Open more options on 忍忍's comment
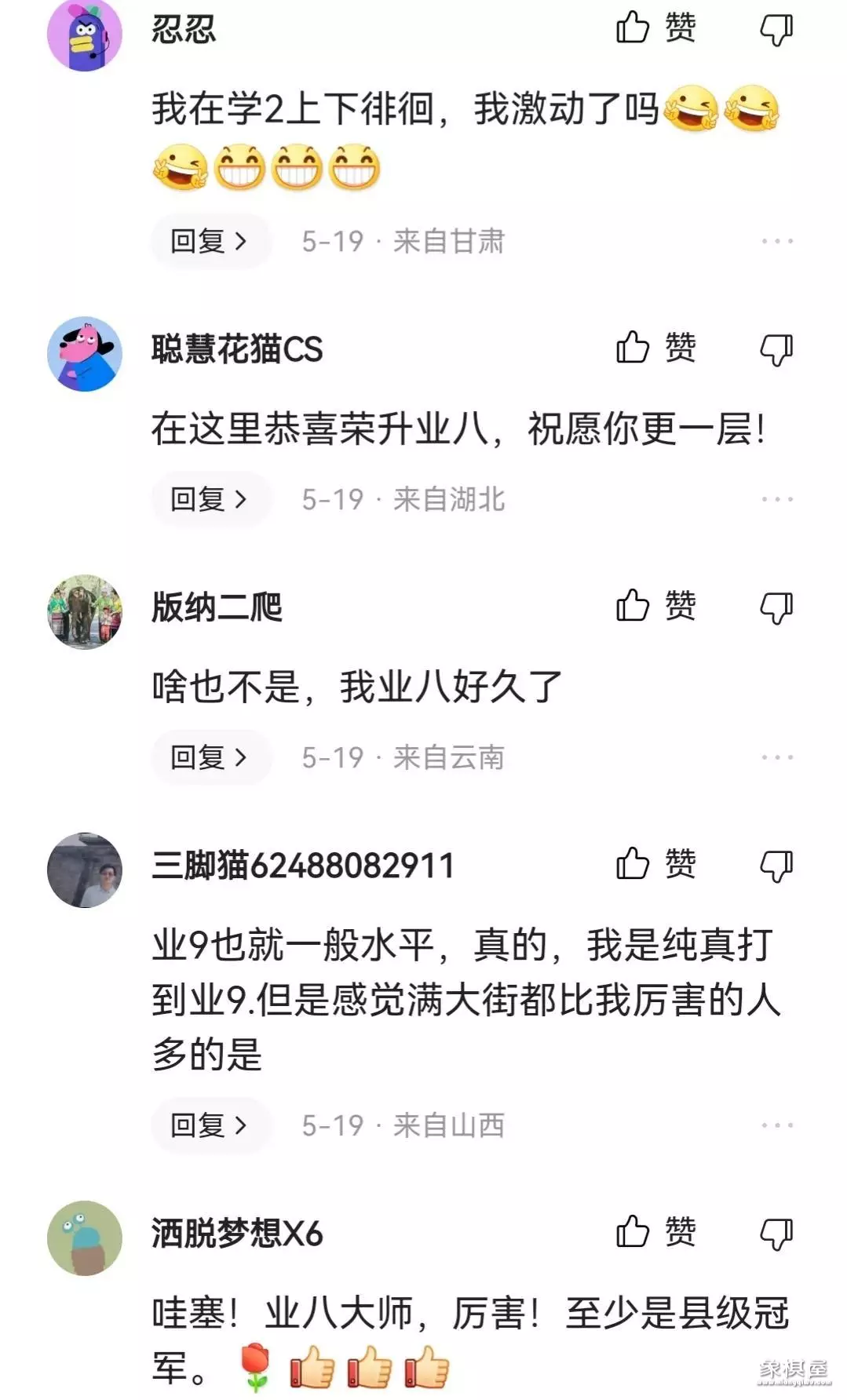 [776, 241]
